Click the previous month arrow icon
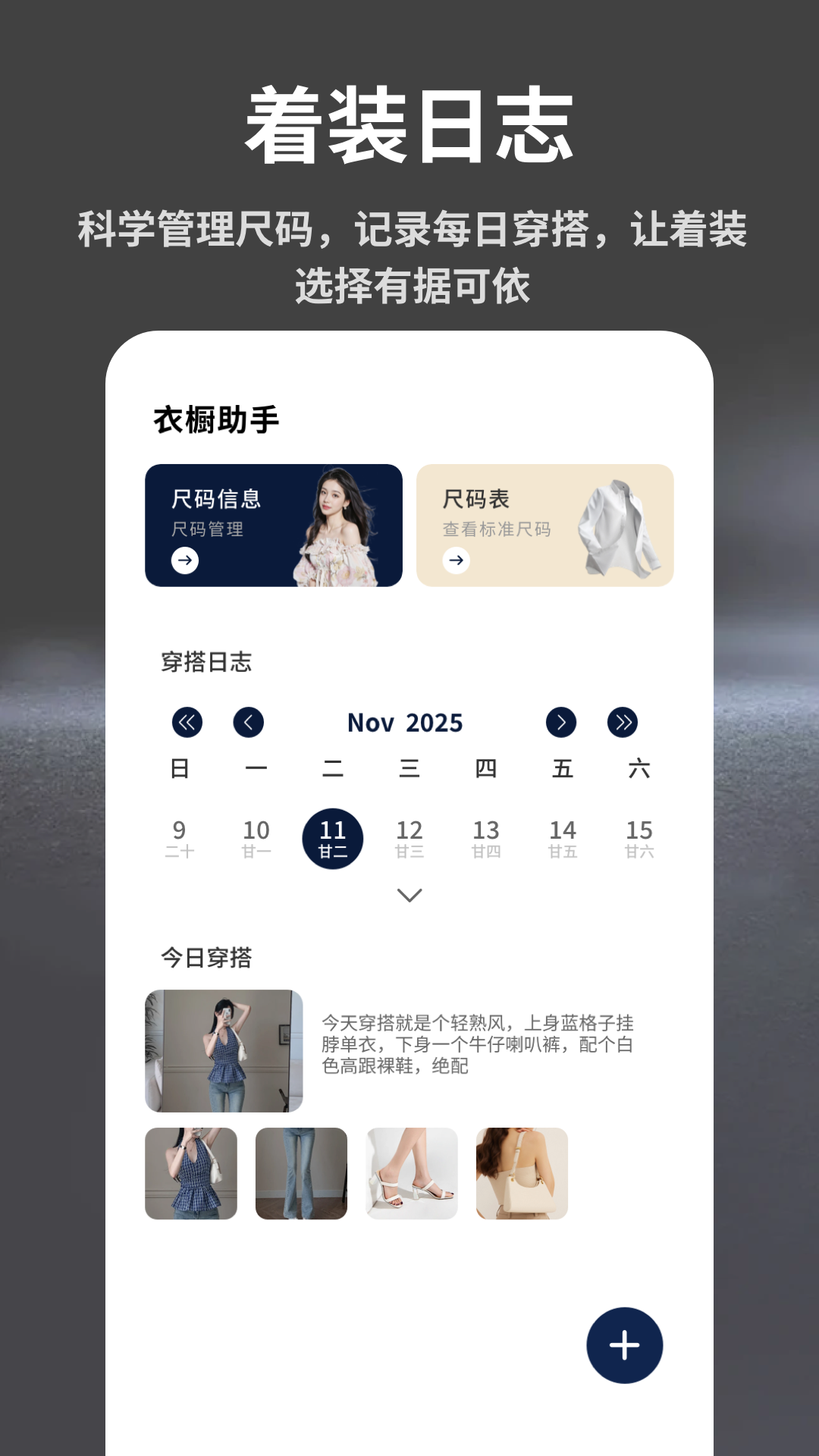This screenshot has height=1456, width=819. (249, 723)
